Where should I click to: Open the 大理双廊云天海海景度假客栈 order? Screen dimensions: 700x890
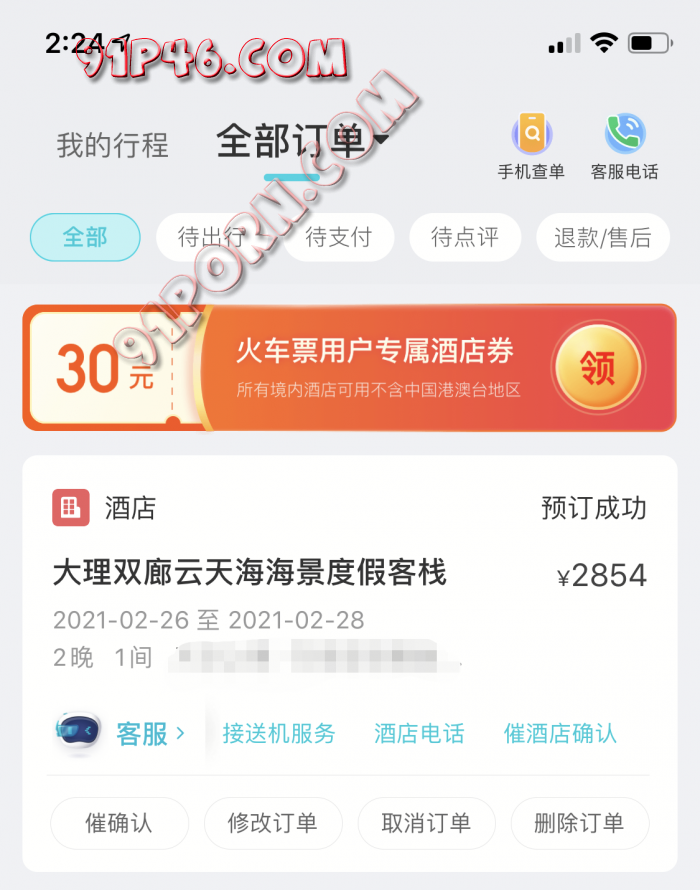pyautogui.click(x=250, y=573)
